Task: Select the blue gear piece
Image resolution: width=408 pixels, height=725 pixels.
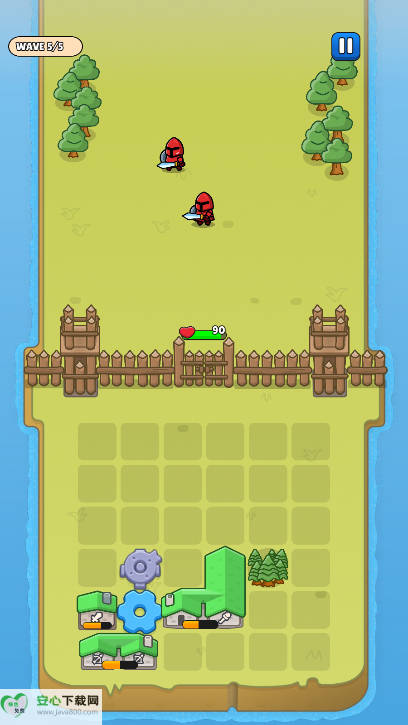Action: click(x=139, y=612)
